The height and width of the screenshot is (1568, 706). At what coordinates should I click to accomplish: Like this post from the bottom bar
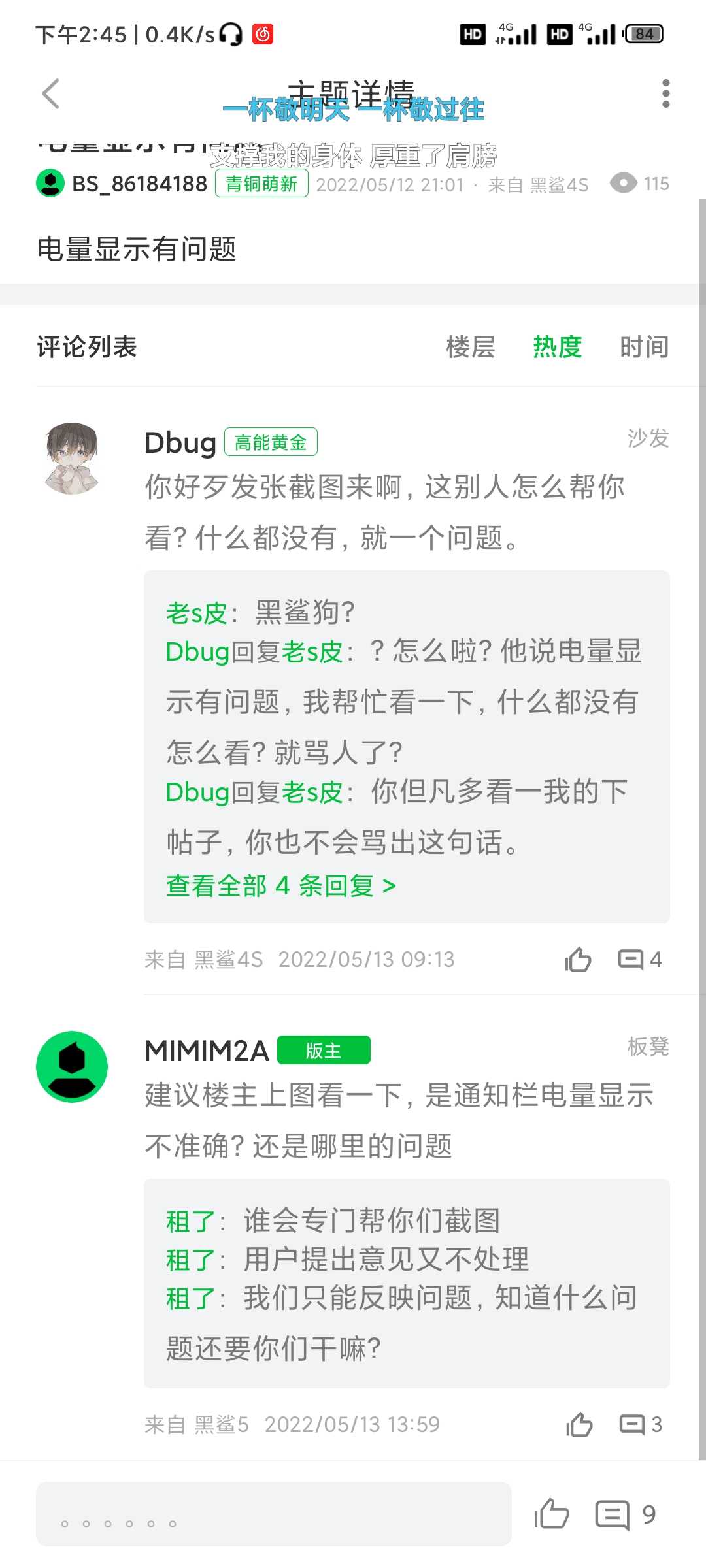tap(552, 1514)
